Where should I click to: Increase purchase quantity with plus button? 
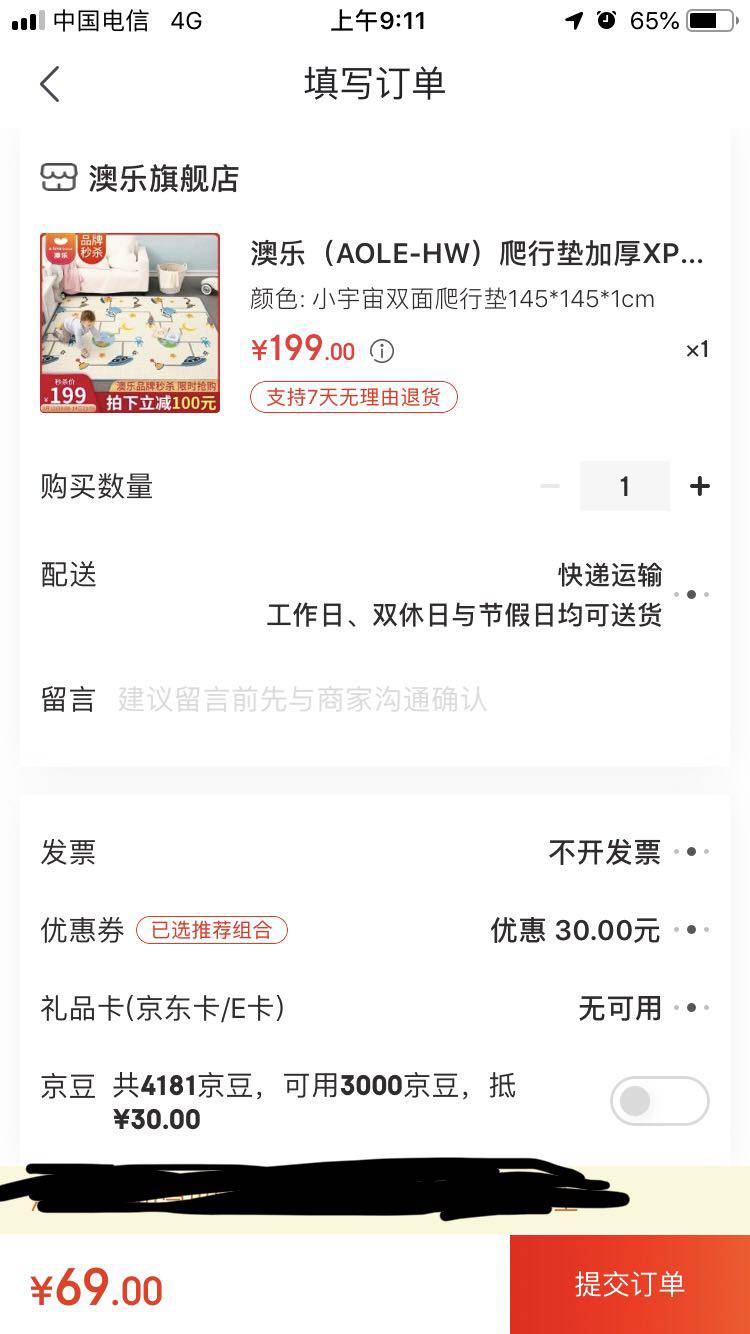click(x=700, y=486)
